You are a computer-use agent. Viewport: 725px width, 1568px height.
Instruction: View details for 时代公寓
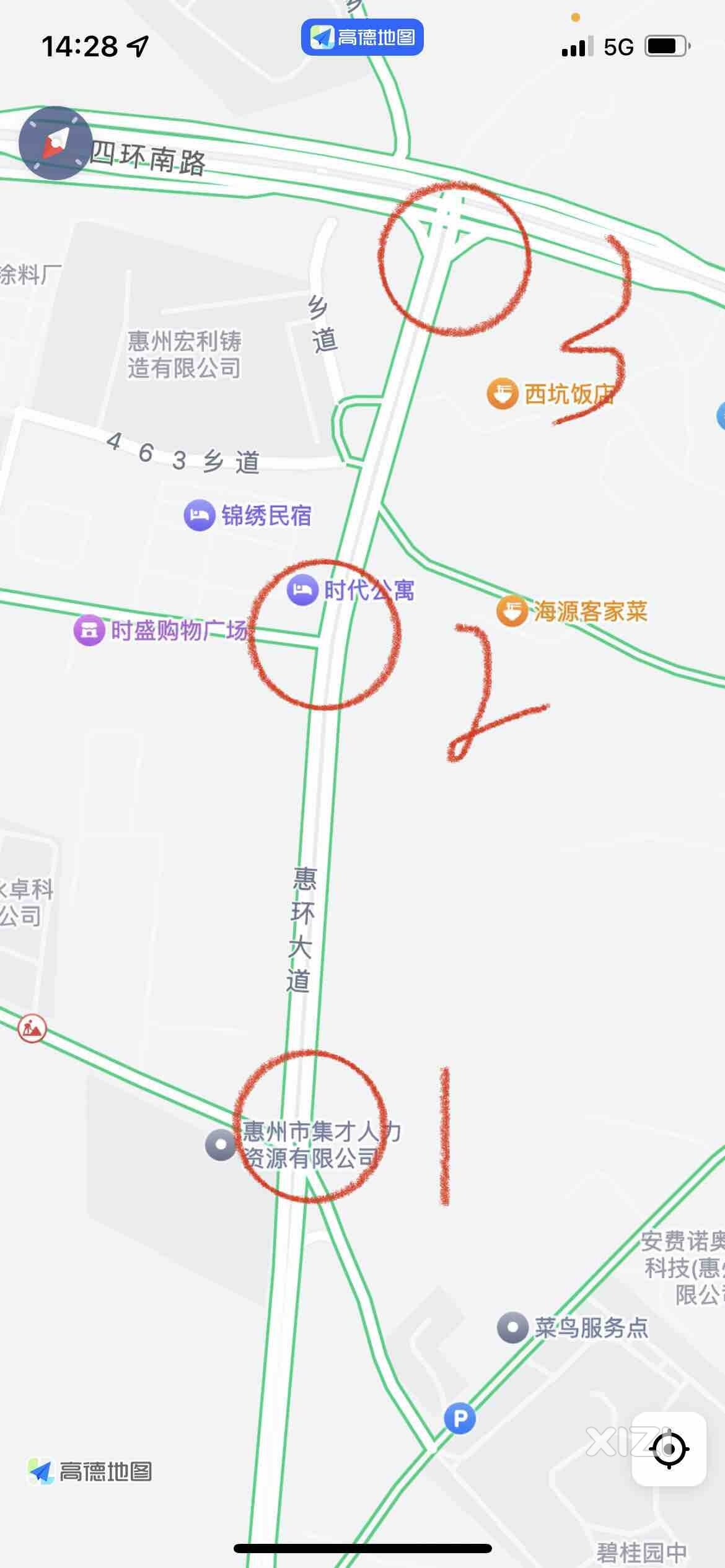tap(302, 590)
